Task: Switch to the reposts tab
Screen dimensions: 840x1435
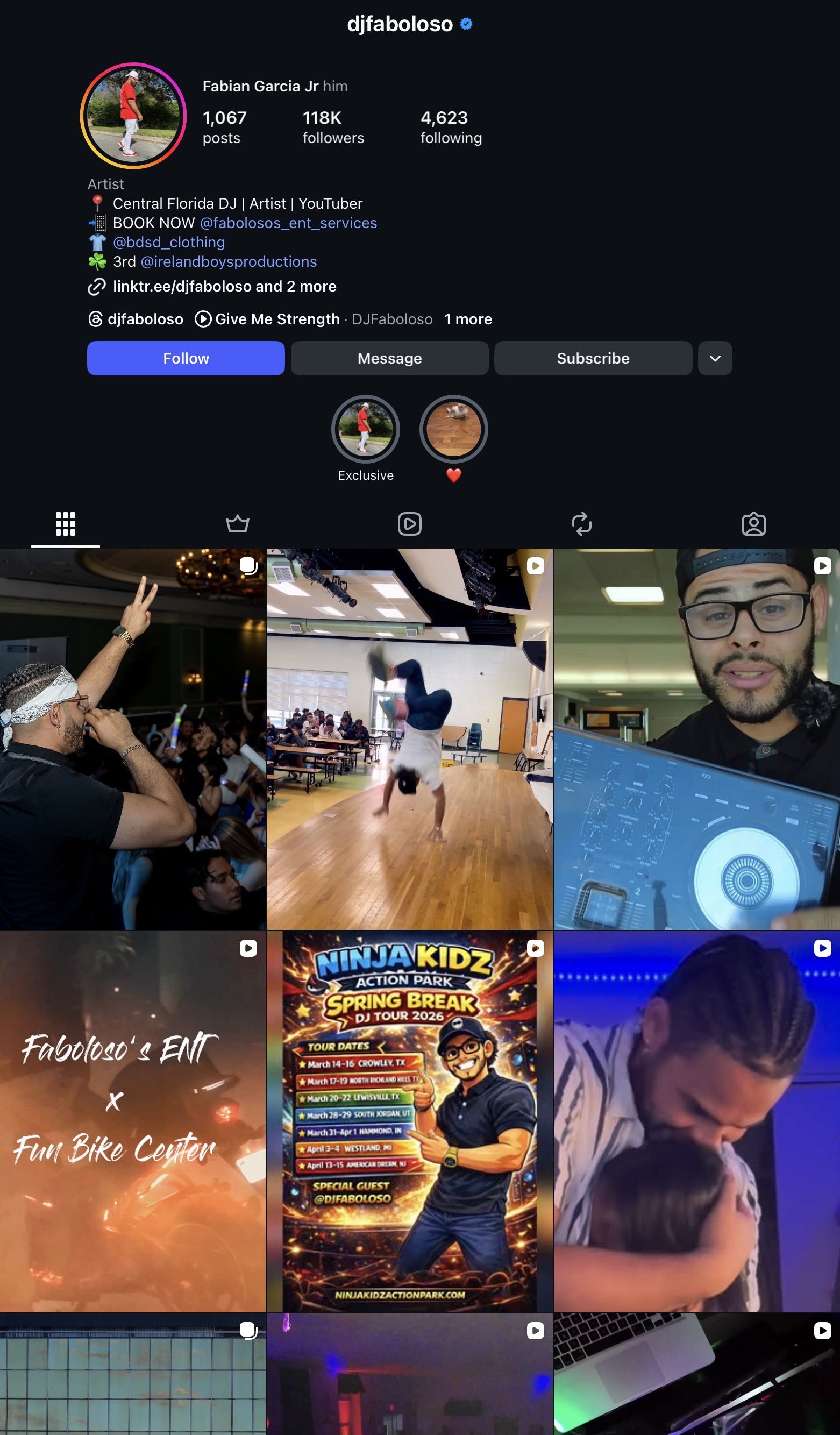Action: 581,523
